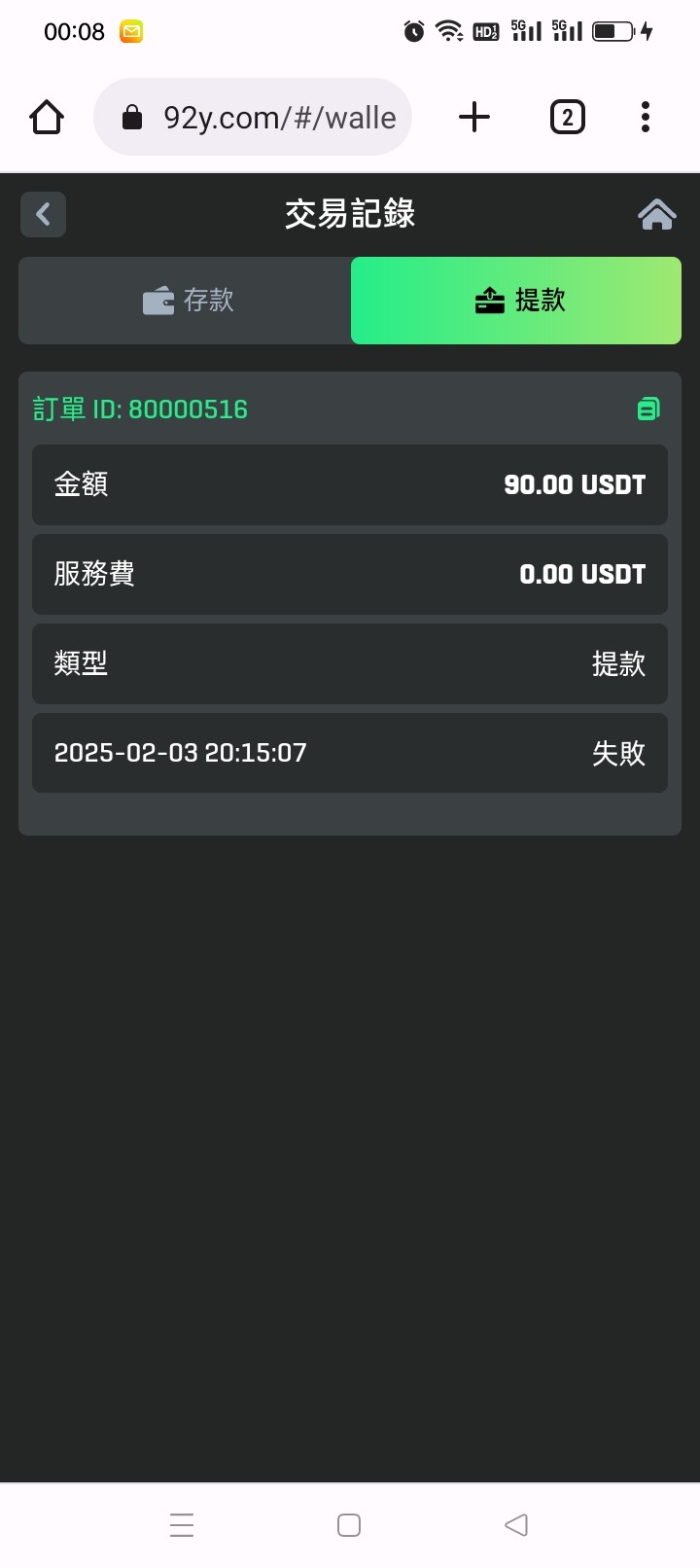Viewport: 700px width, 1568px height.
Task: Open the system recent apps menu
Action: [x=182, y=1524]
